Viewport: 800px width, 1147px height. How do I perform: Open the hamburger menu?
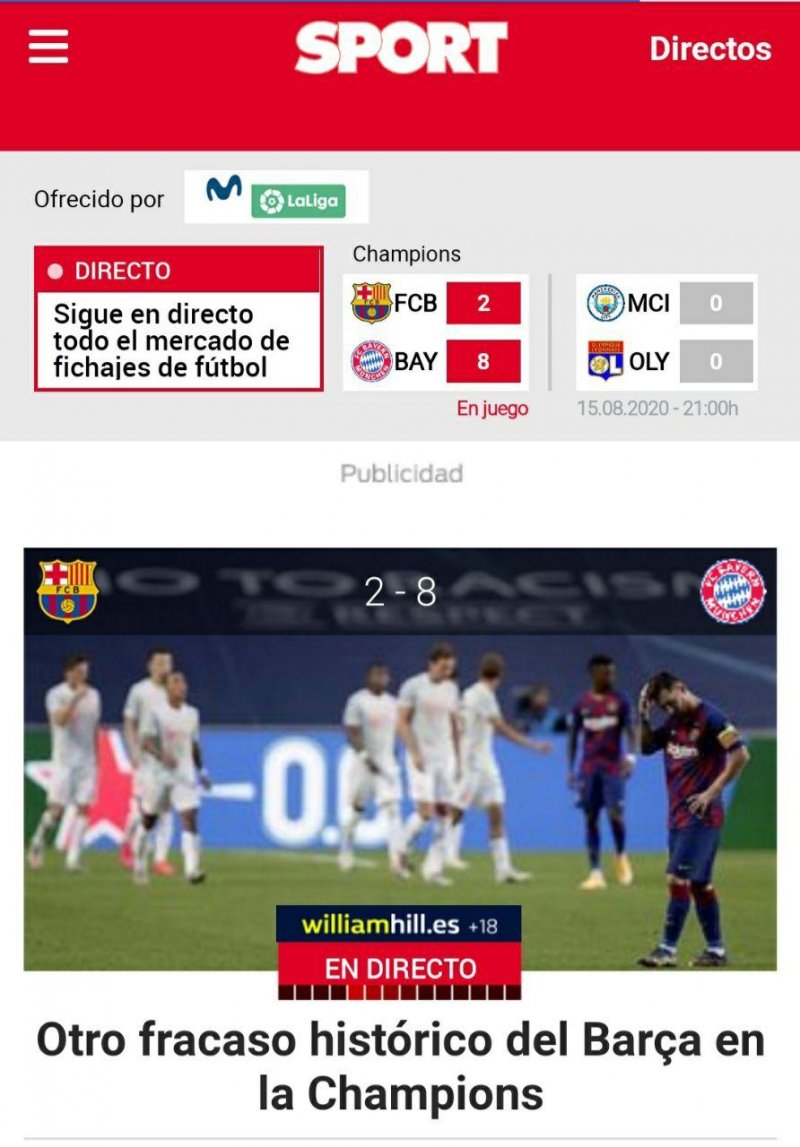(x=48, y=47)
